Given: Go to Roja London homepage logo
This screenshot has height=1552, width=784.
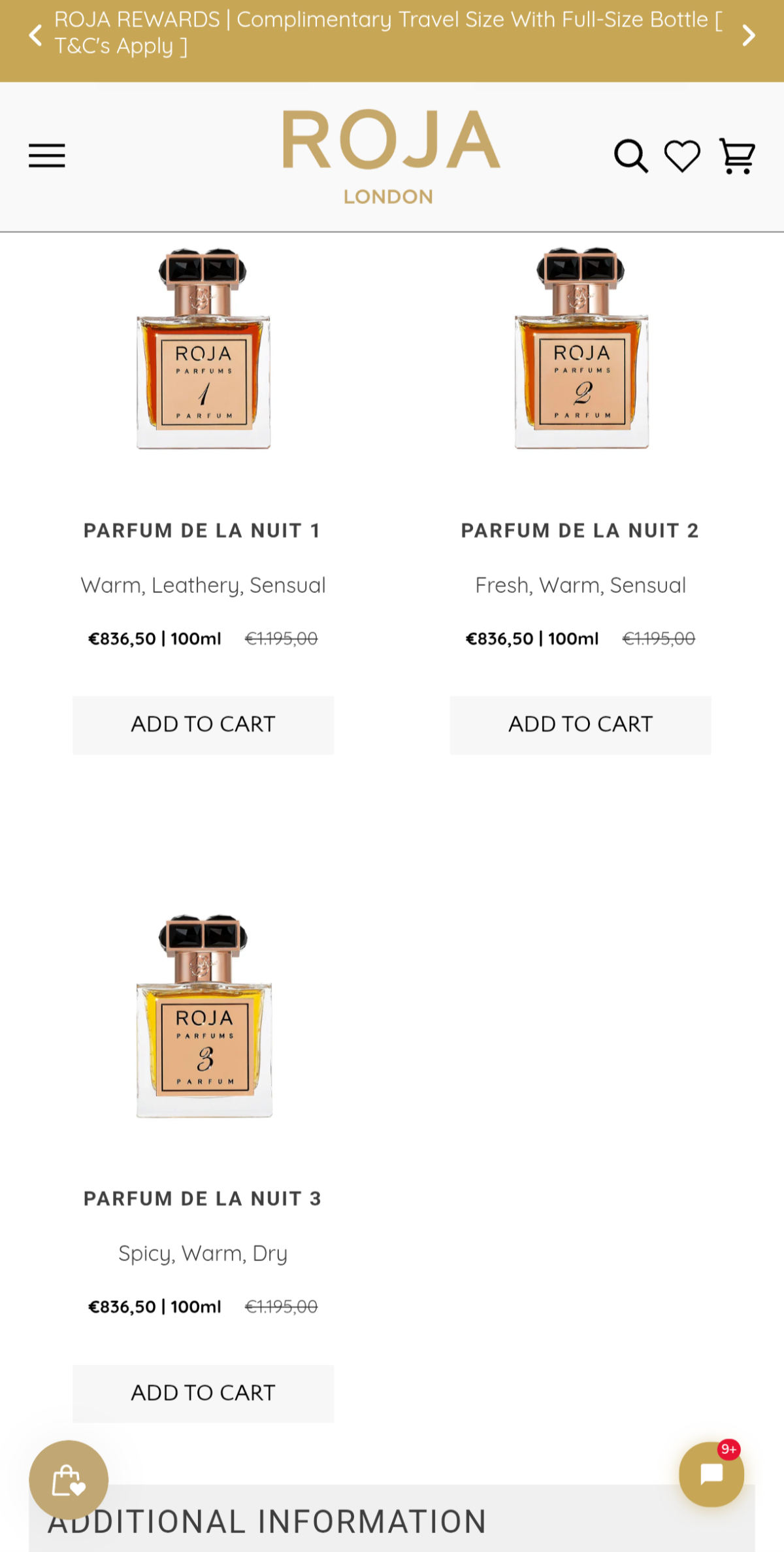Looking at the screenshot, I should tap(391, 156).
